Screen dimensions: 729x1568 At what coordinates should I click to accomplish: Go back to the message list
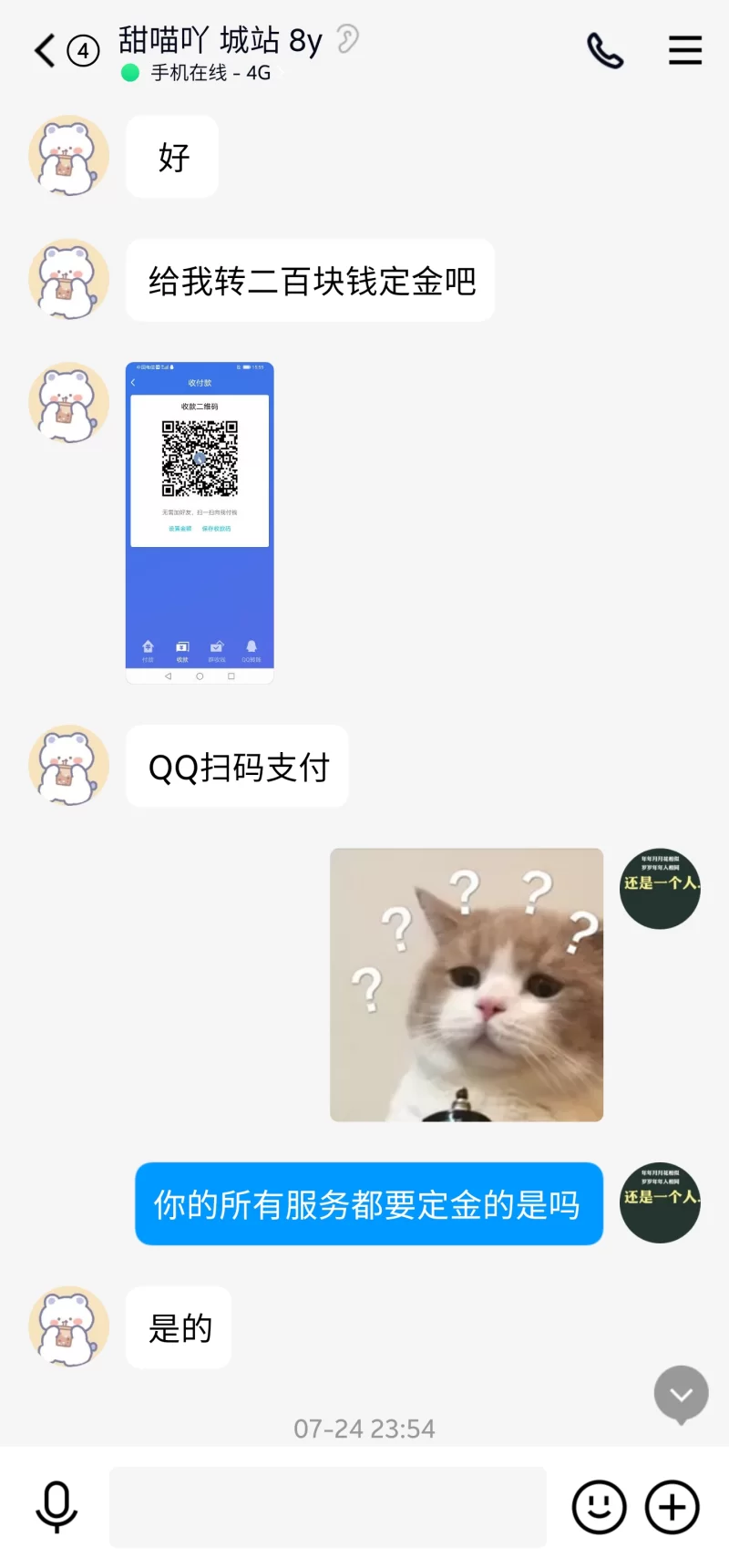(x=46, y=51)
